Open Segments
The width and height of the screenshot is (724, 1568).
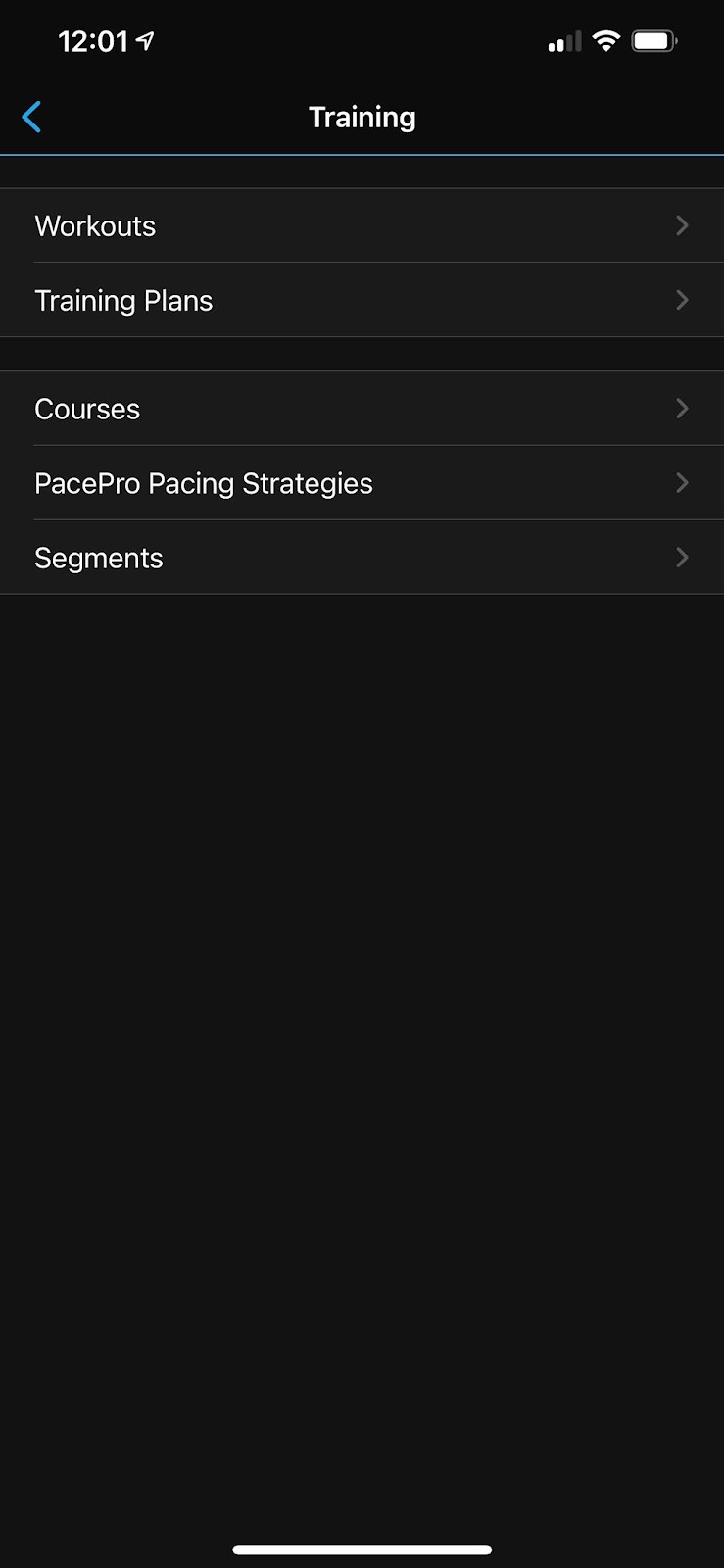(x=362, y=558)
